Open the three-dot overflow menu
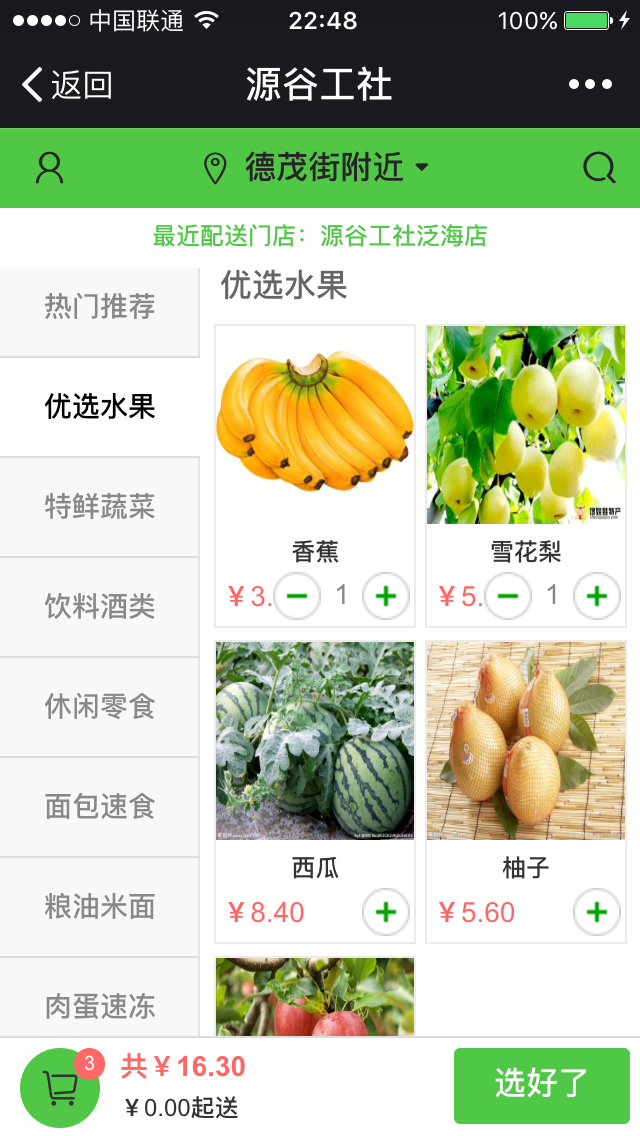Image resolution: width=640 pixels, height=1136 pixels. click(590, 85)
